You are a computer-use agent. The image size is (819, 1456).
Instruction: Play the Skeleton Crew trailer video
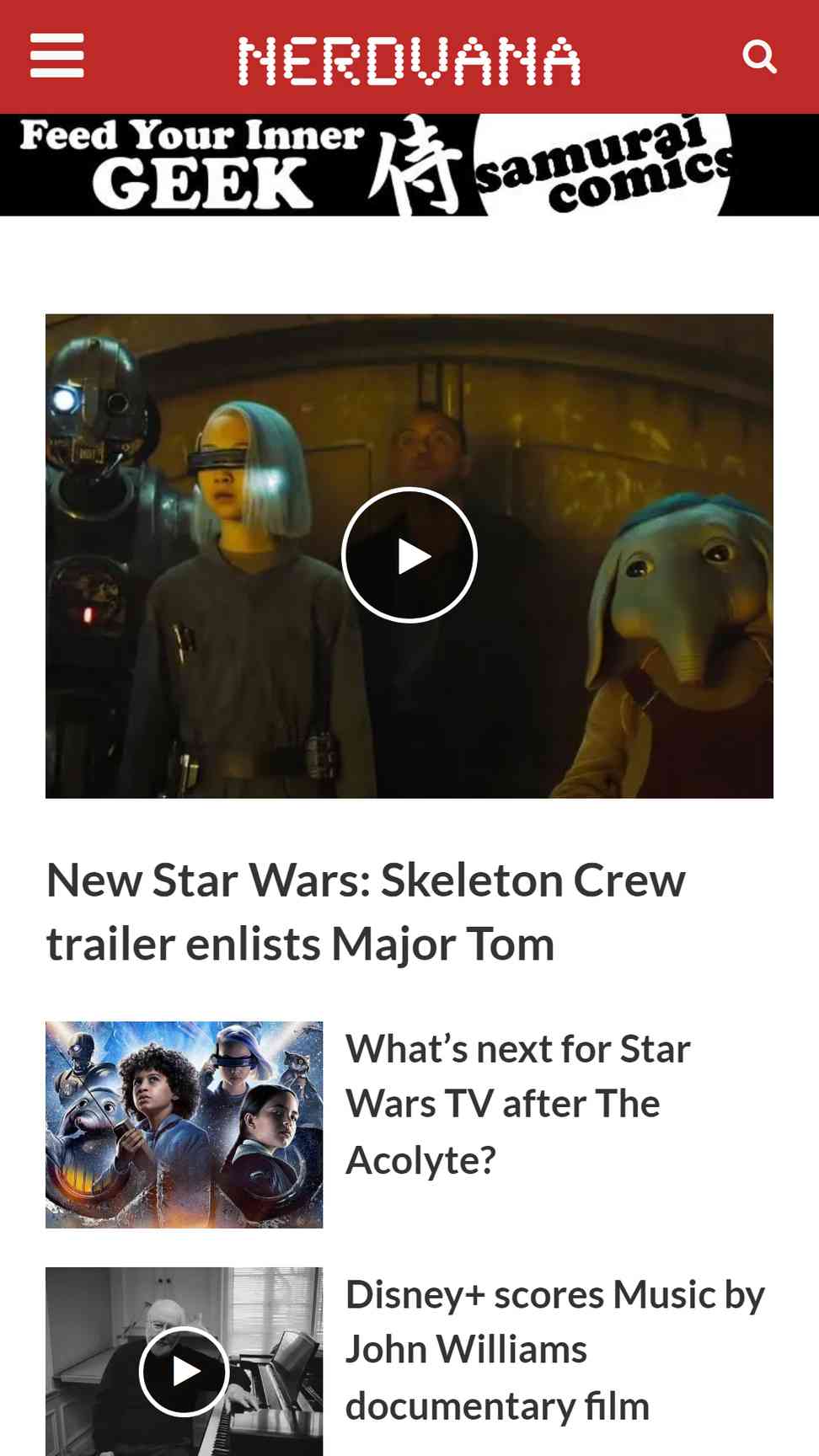coord(409,555)
